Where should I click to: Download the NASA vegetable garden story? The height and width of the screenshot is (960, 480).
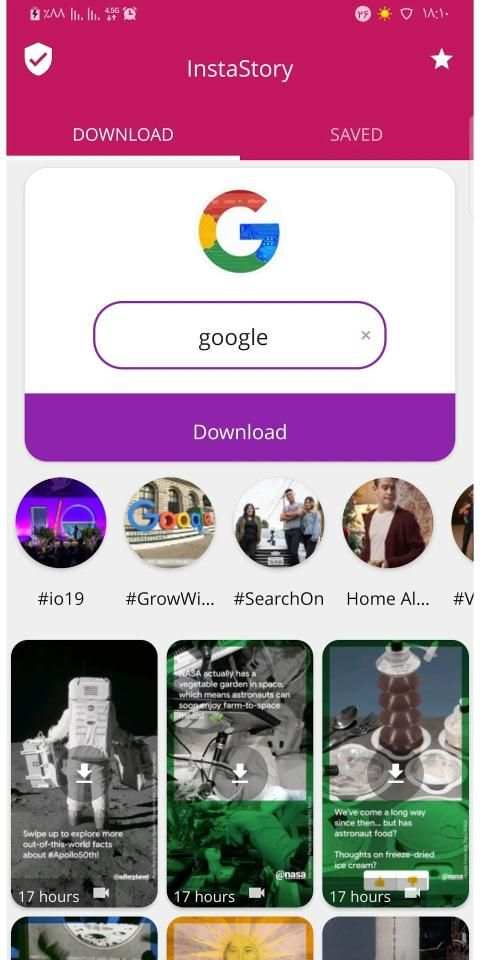click(x=240, y=773)
